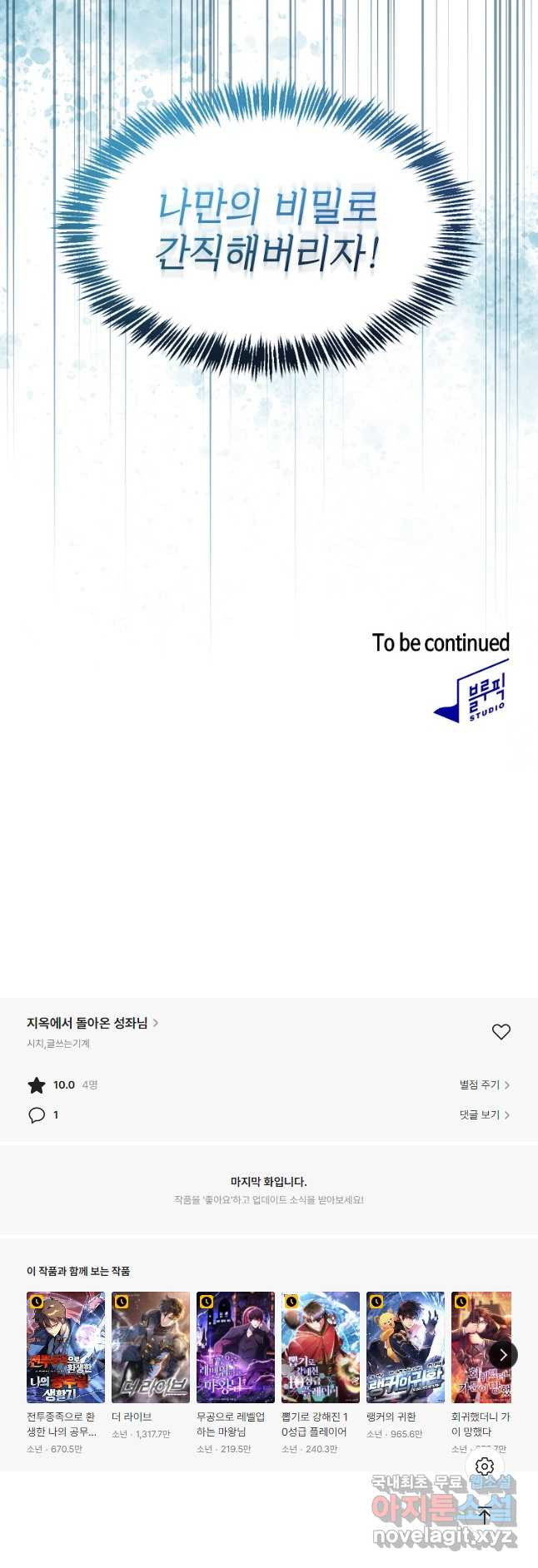Tap 별점 주기 to rate the episode
This screenshot has width=538, height=1568.
(x=484, y=1084)
